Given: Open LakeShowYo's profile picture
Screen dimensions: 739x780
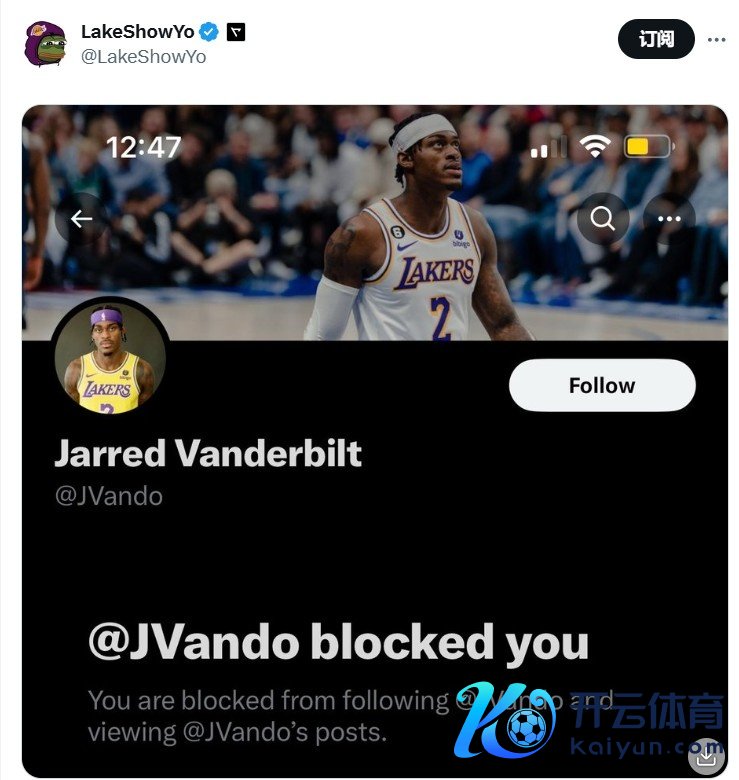Looking at the screenshot, I should (45, 44).
